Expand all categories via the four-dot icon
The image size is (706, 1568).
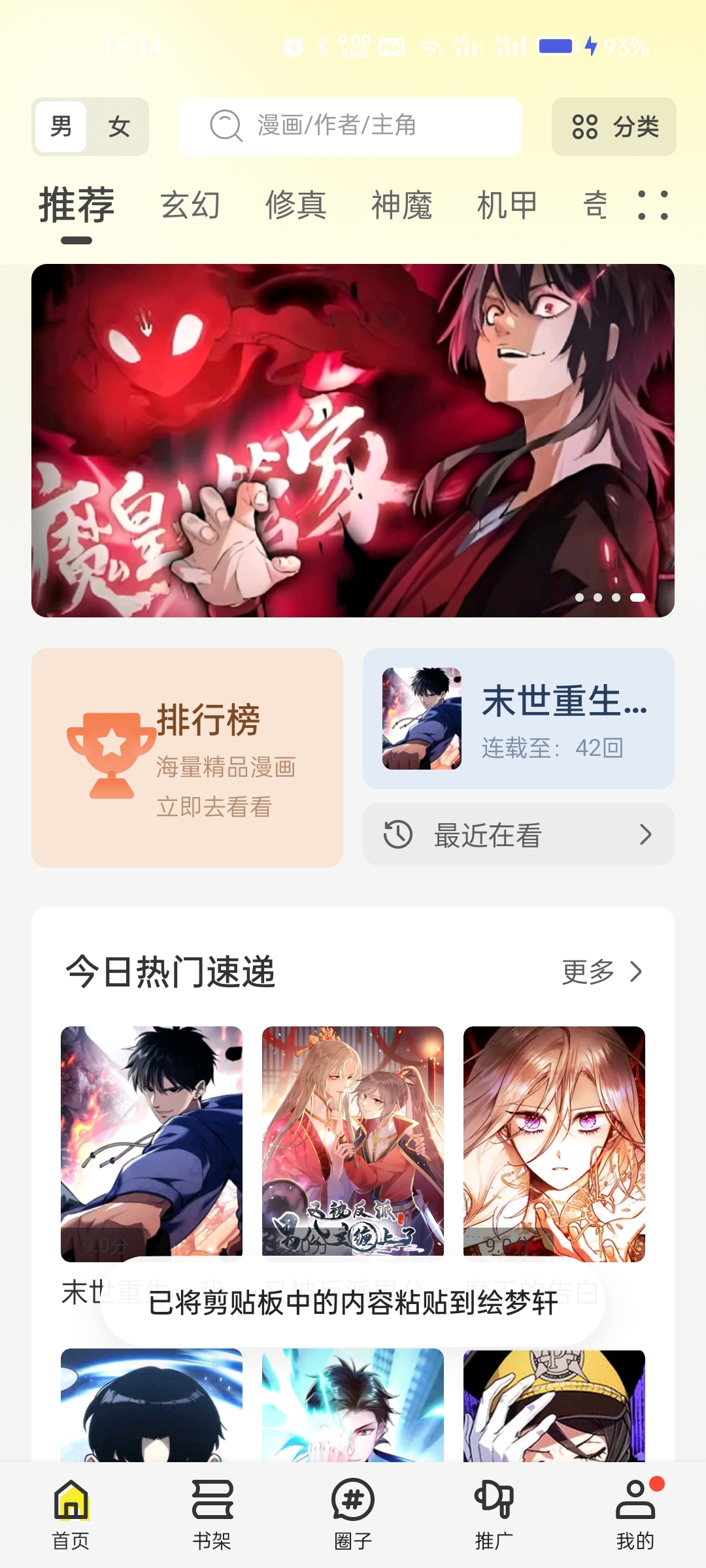click(652, 205)
